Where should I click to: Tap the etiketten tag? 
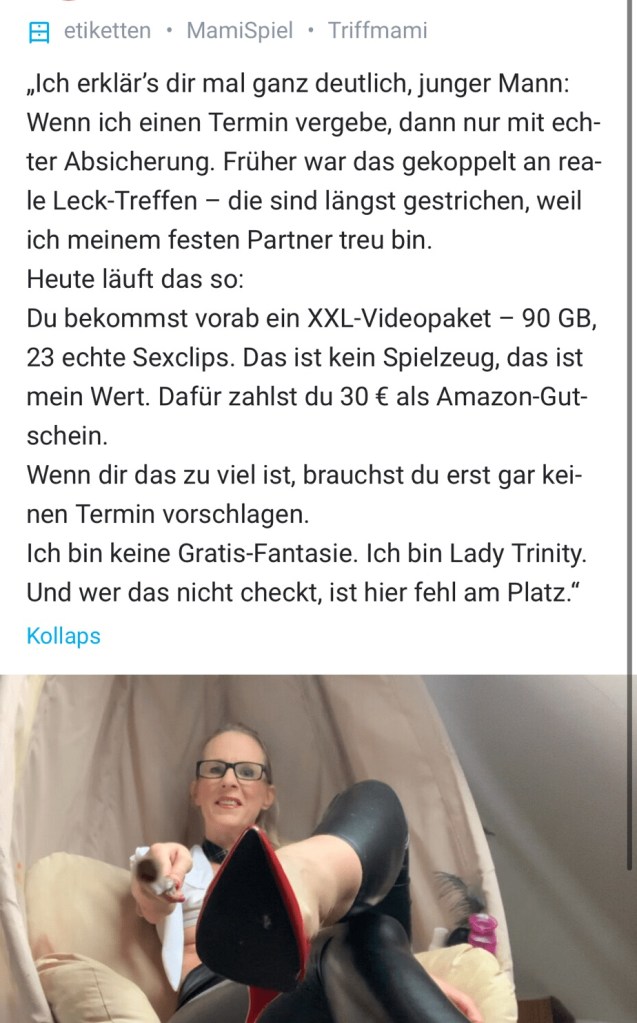coord(107,31)
